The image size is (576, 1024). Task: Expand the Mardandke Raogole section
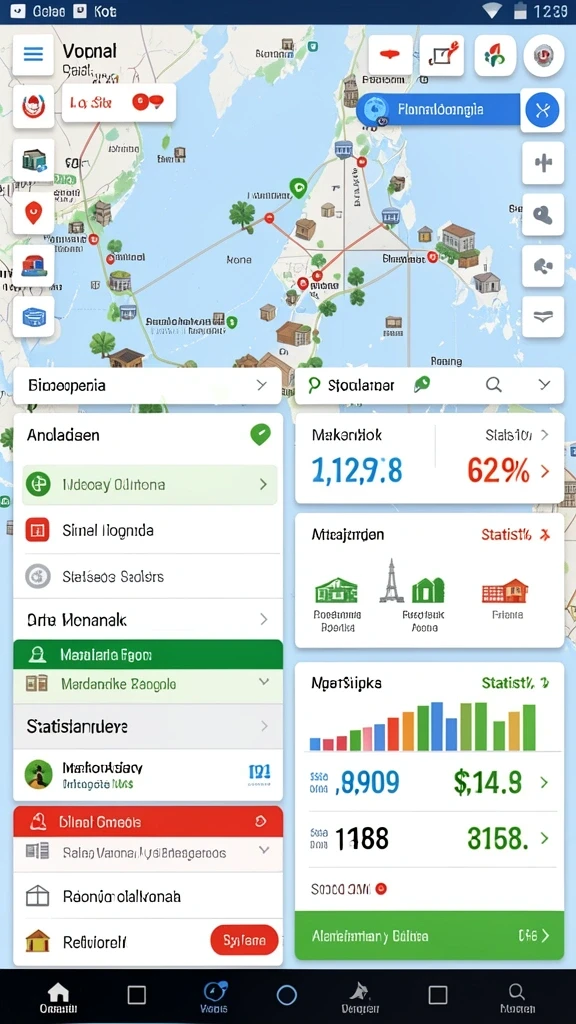tap(148, 684)
